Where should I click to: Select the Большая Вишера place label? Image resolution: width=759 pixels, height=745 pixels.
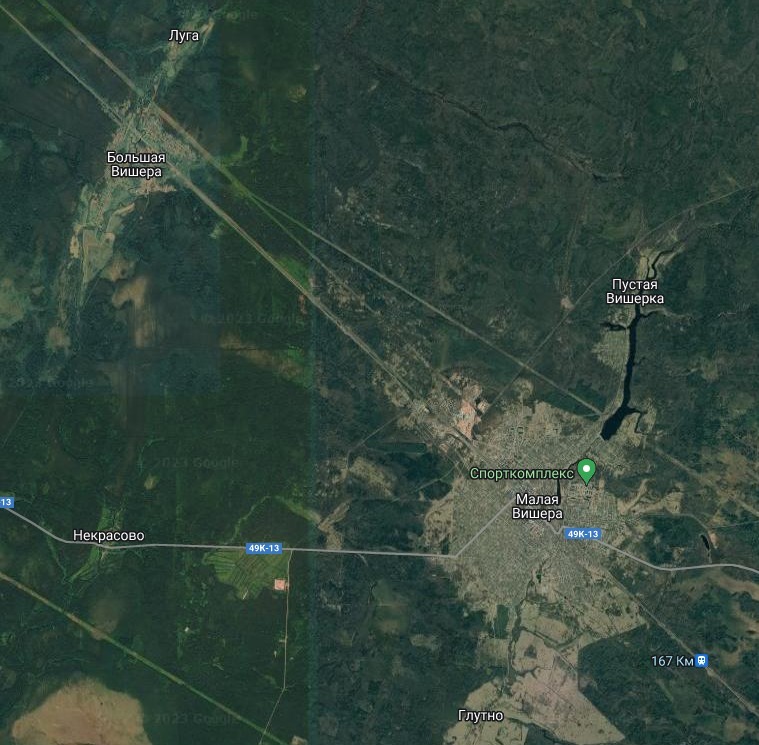pos(136,164)
